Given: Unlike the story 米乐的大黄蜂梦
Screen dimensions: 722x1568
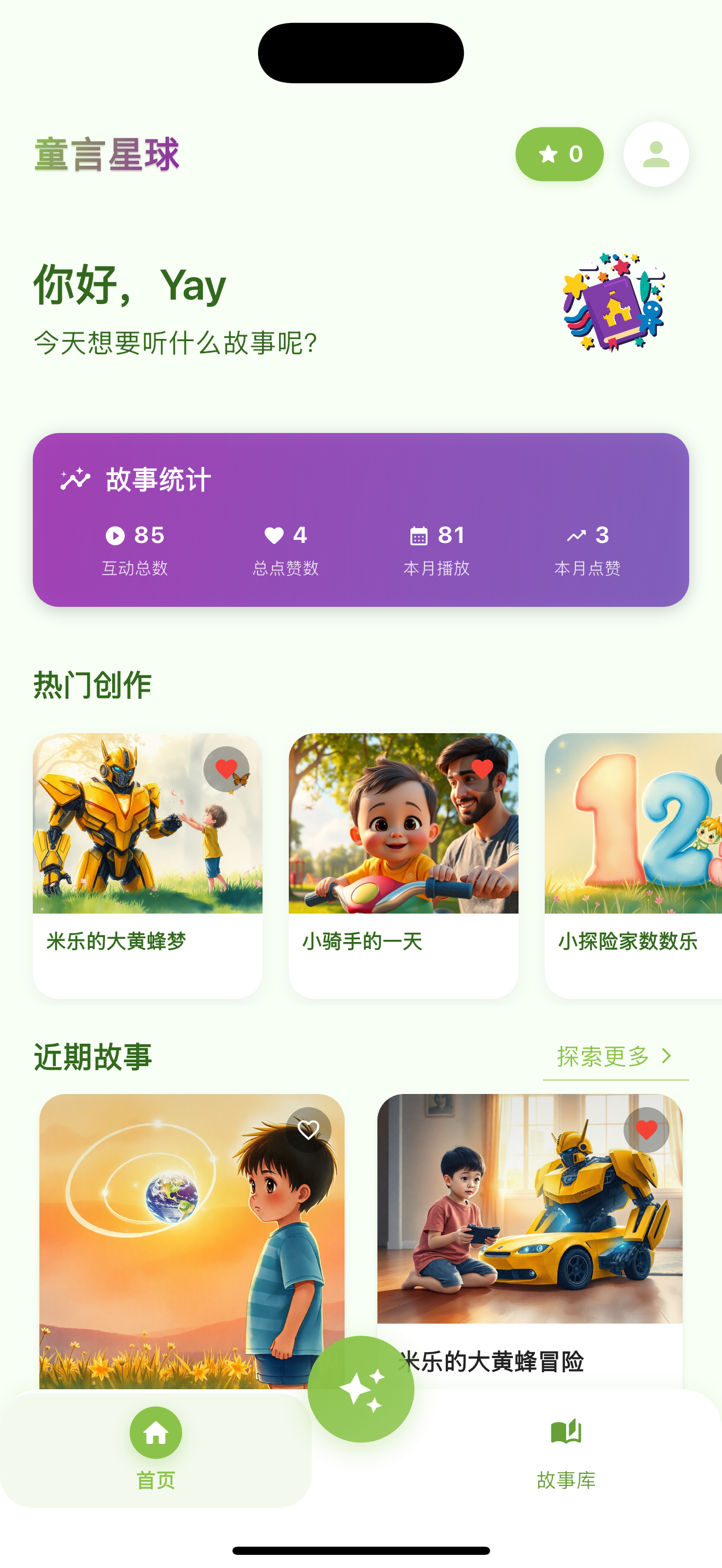Looking at the screenshot, I should (226, 769).
